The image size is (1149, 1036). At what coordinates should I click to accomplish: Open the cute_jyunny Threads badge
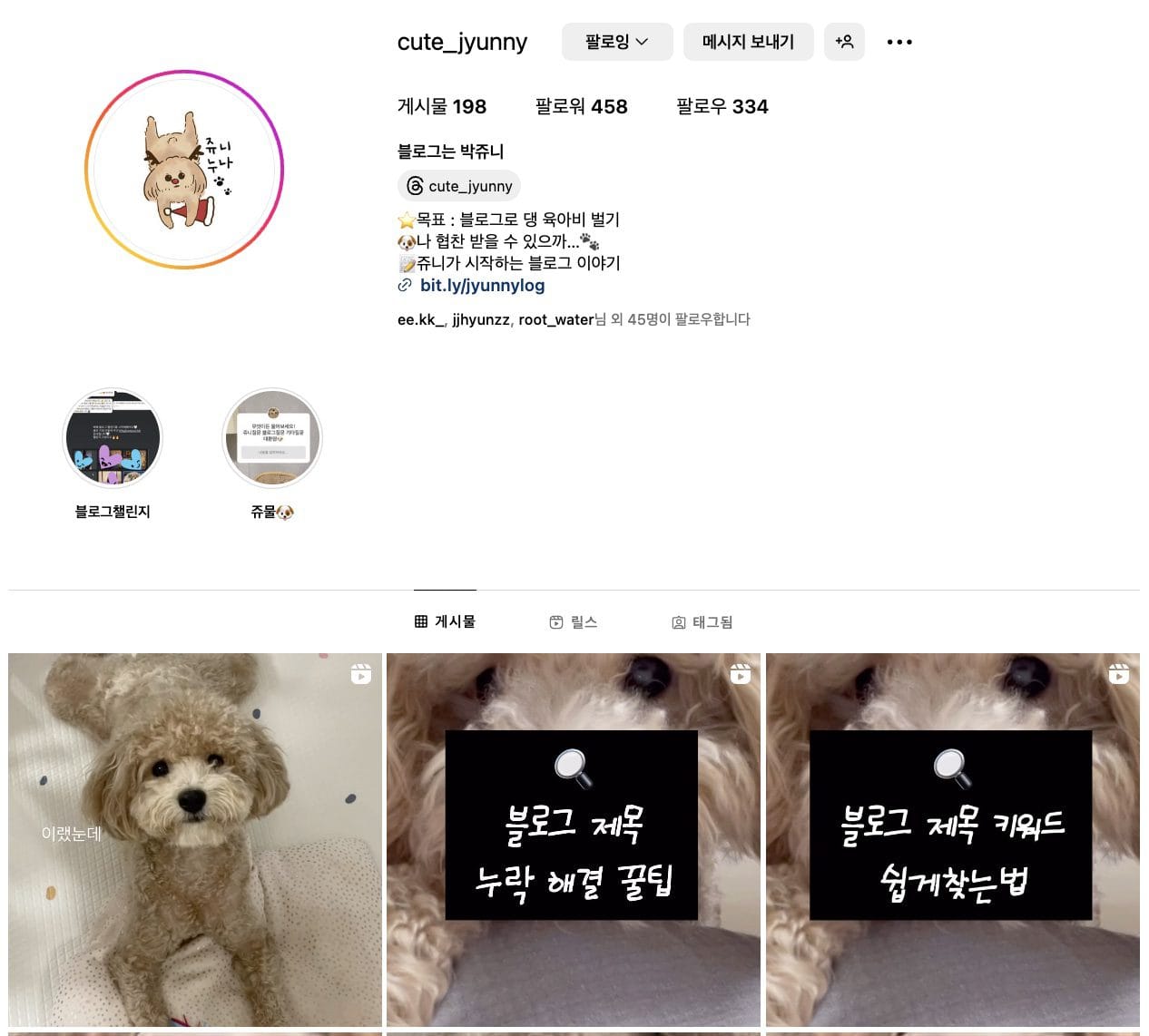(x=459, y=186)
